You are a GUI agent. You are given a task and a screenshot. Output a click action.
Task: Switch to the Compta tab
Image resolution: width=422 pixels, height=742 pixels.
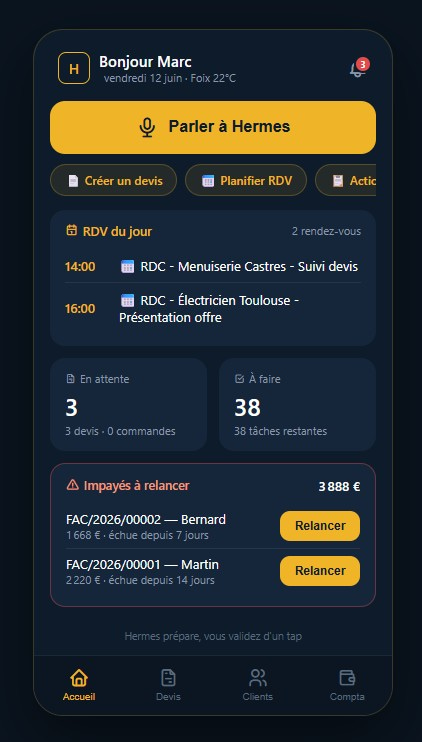pyautogui.click(x=347, y=685)
